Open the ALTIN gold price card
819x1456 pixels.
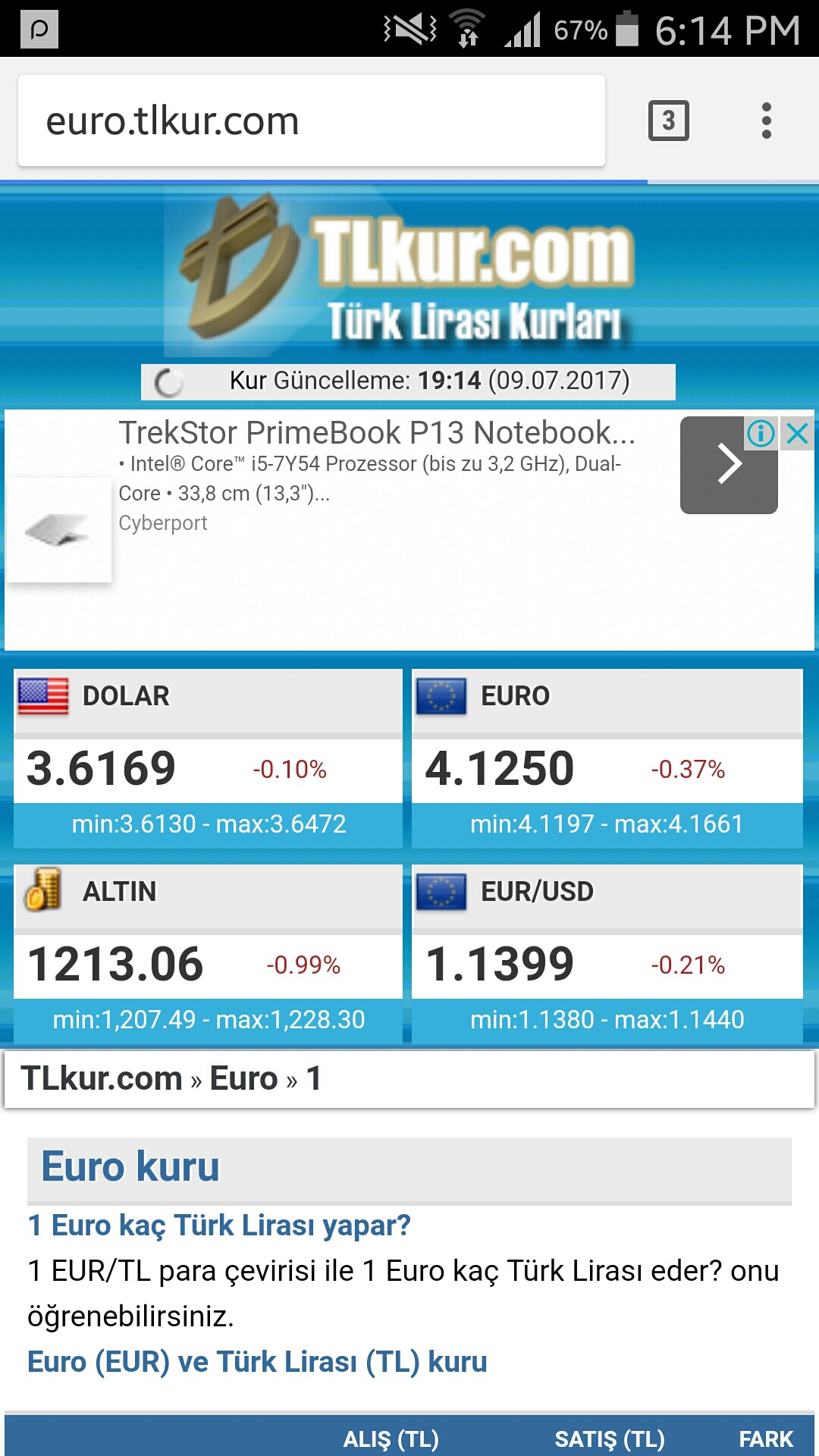point(208,953)
